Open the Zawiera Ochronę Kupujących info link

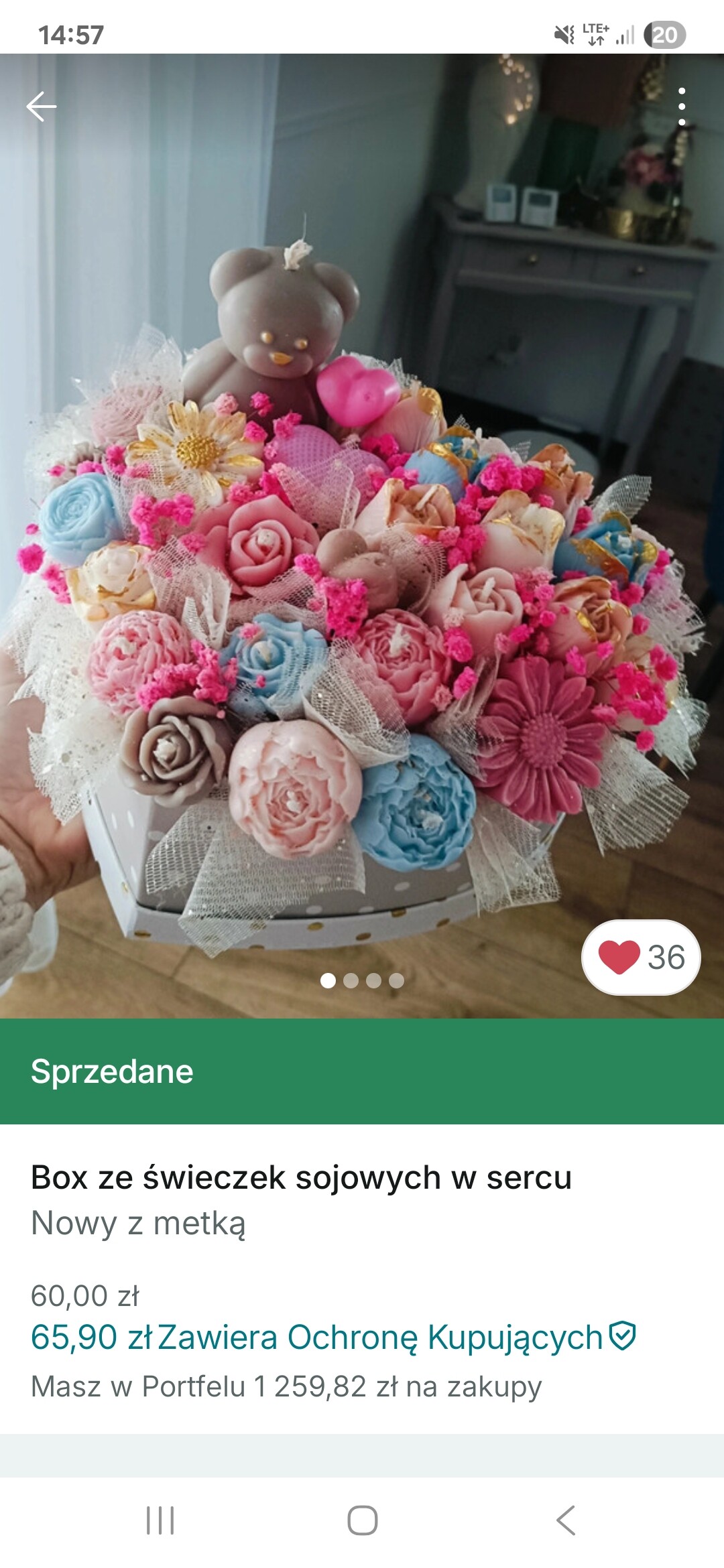click(396, 1337)
